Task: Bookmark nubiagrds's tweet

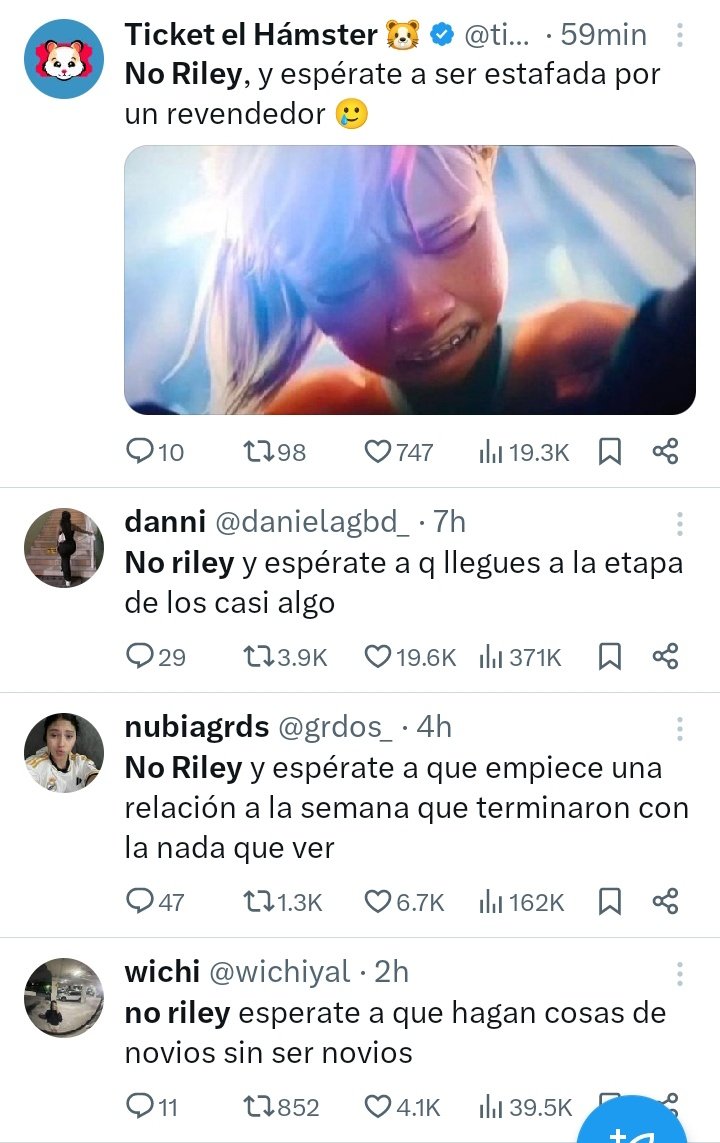Action: pyautogui.click(x=609, y=902)
